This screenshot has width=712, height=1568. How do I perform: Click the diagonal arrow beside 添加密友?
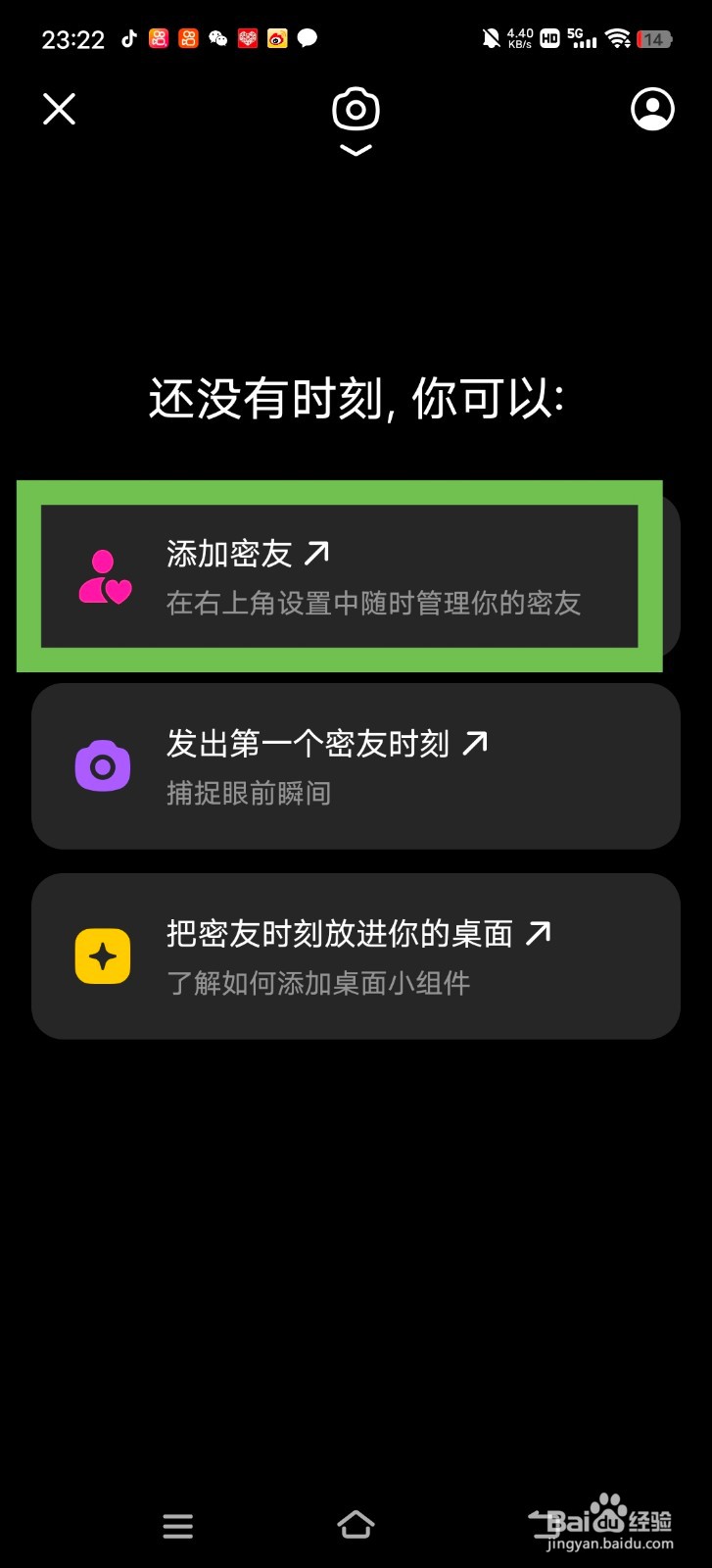315,554
